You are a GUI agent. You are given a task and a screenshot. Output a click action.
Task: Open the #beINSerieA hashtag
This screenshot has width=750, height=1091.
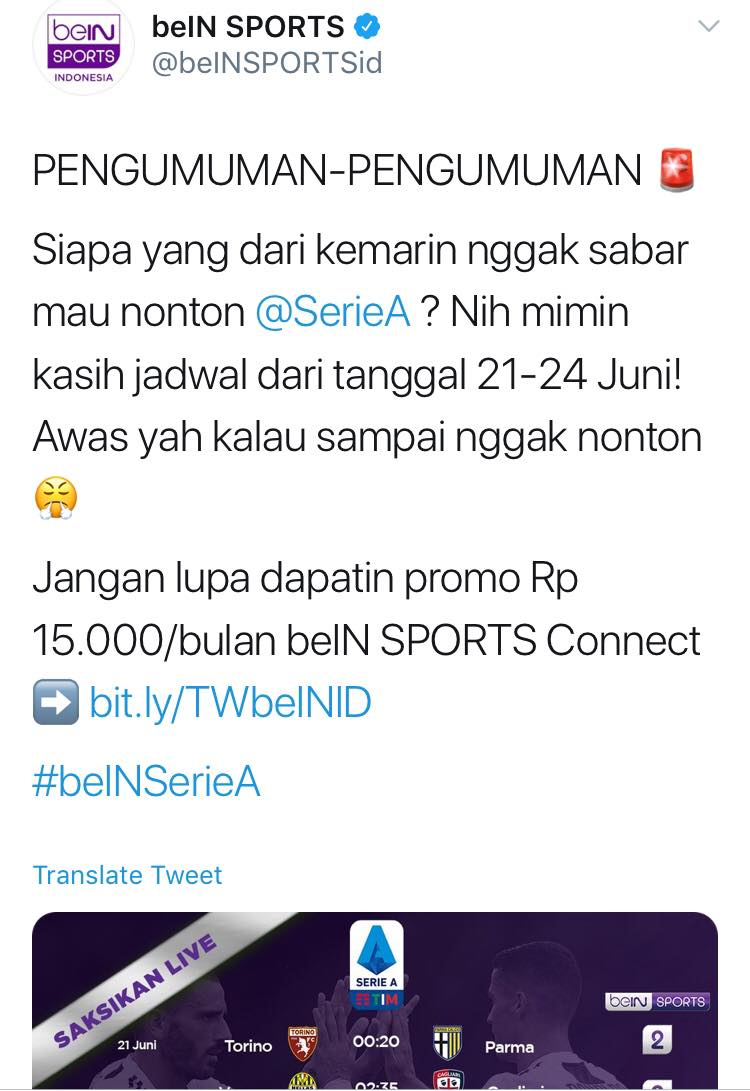point(147,782)
